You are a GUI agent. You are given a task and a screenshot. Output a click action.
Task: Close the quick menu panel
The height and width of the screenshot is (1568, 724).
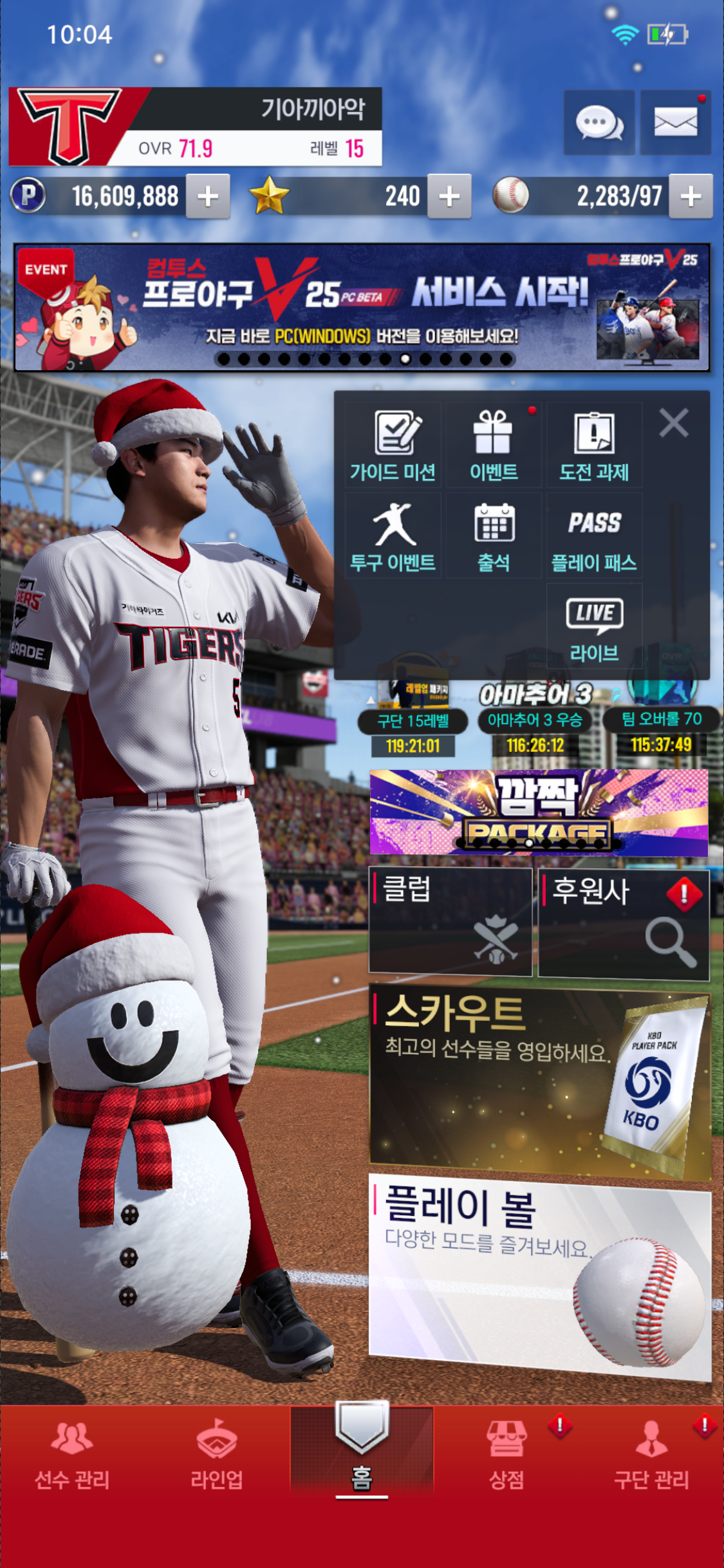674,423
